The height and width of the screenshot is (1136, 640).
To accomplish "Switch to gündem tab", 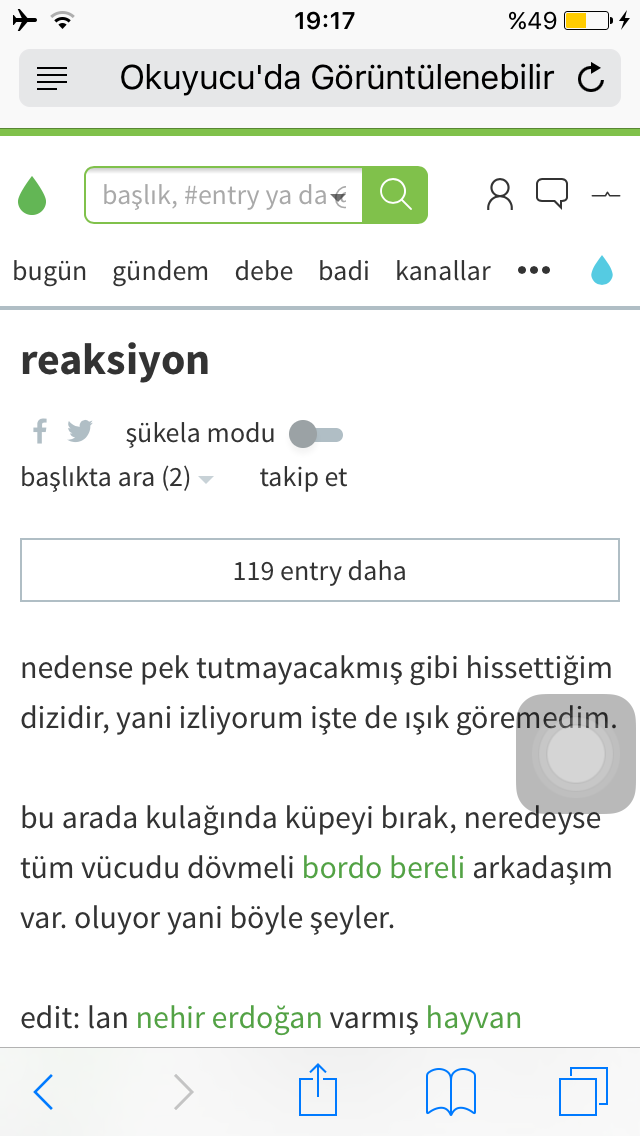I will [160, 271].
